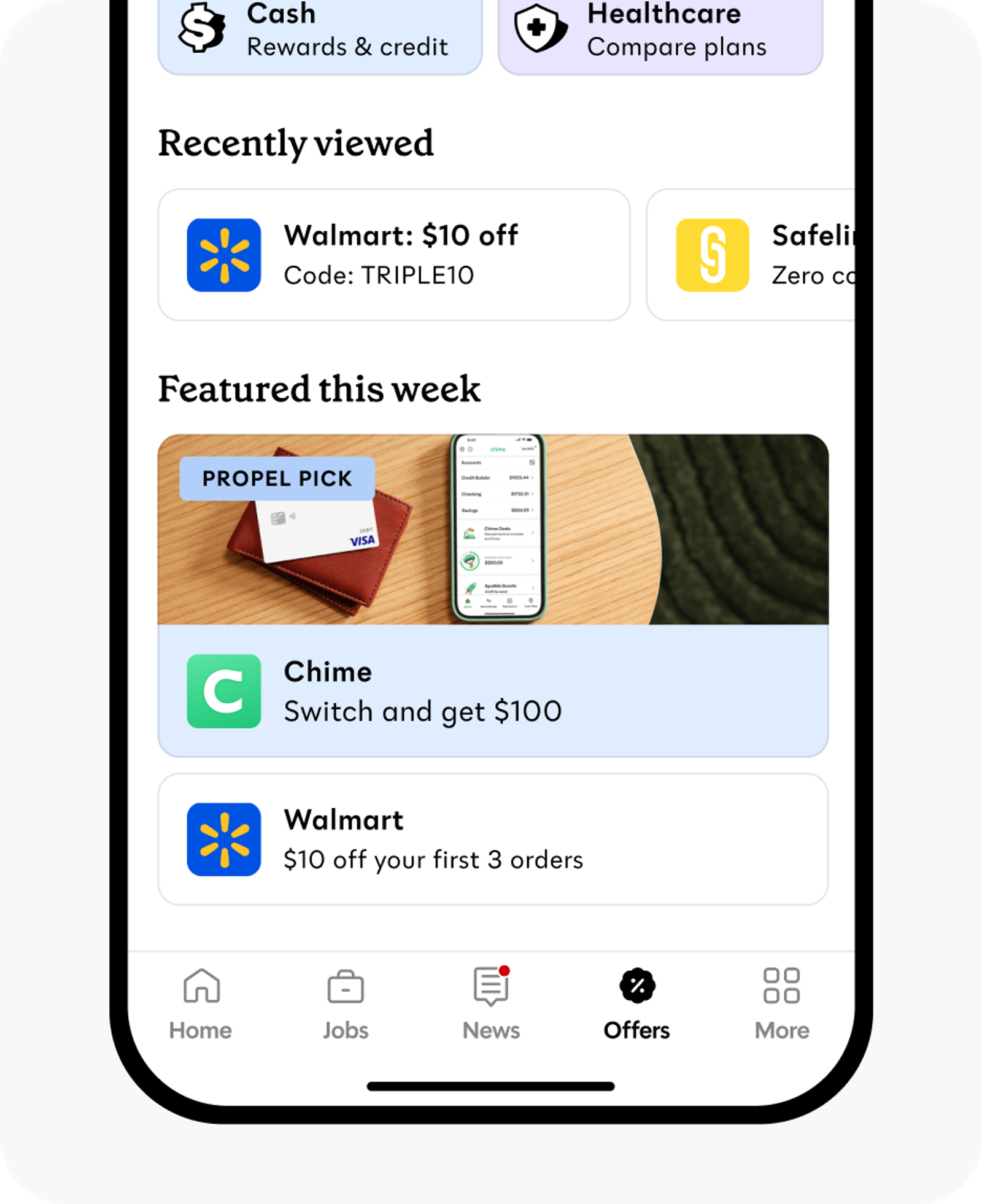Open Healthcare compare plans card
The image size is (982, 1204).
tap(660, 34)
